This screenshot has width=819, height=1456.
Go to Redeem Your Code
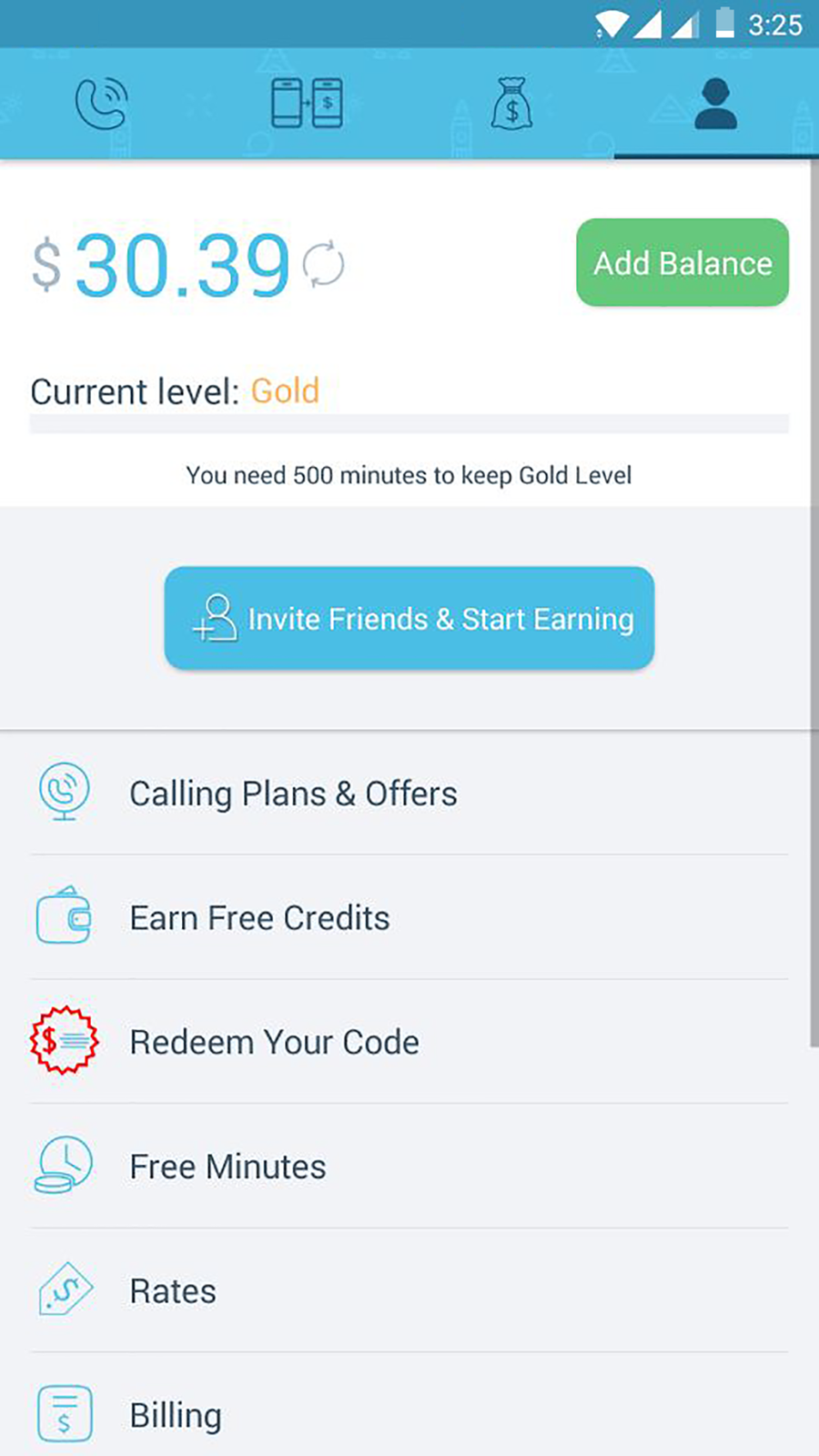tap(409, 1042)
